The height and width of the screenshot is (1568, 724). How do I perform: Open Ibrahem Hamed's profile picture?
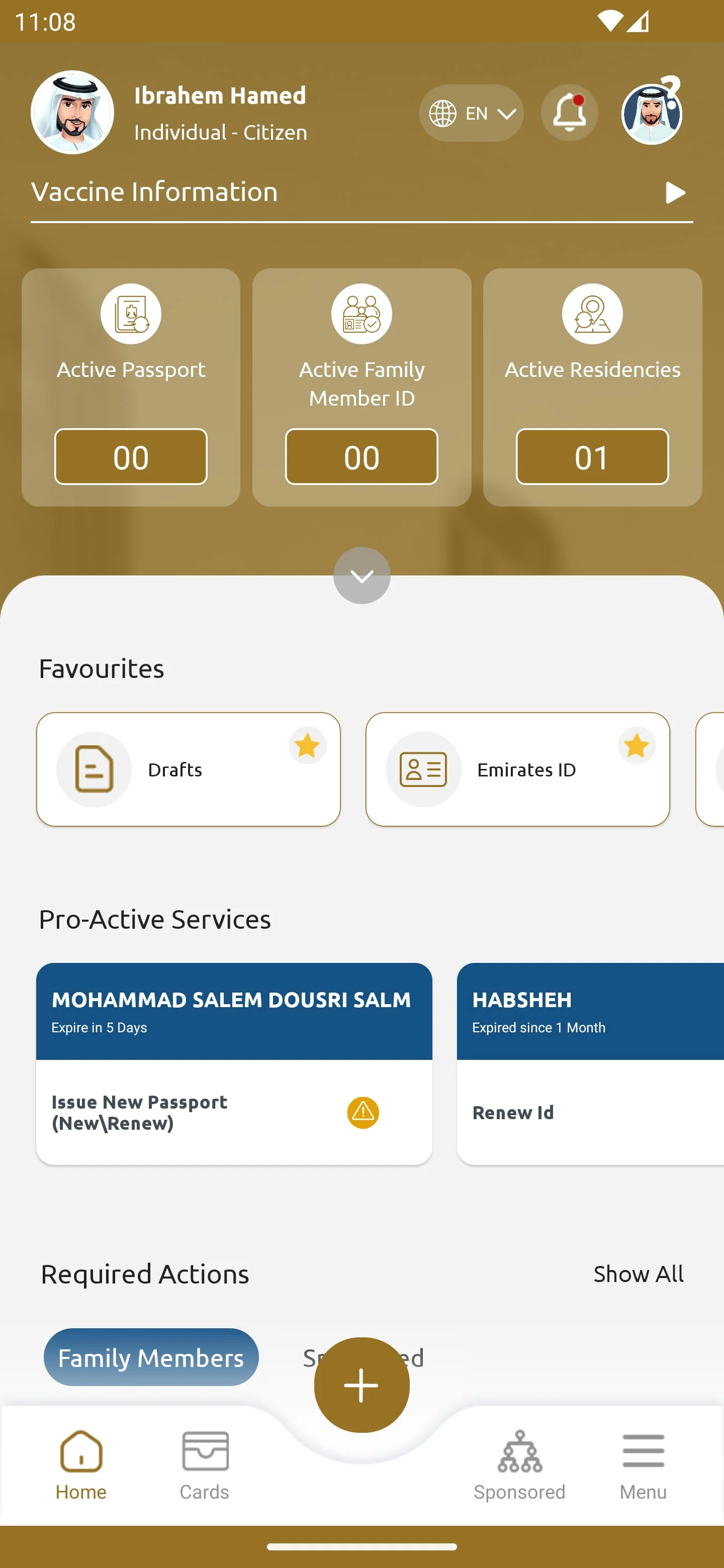pos(72,112)
